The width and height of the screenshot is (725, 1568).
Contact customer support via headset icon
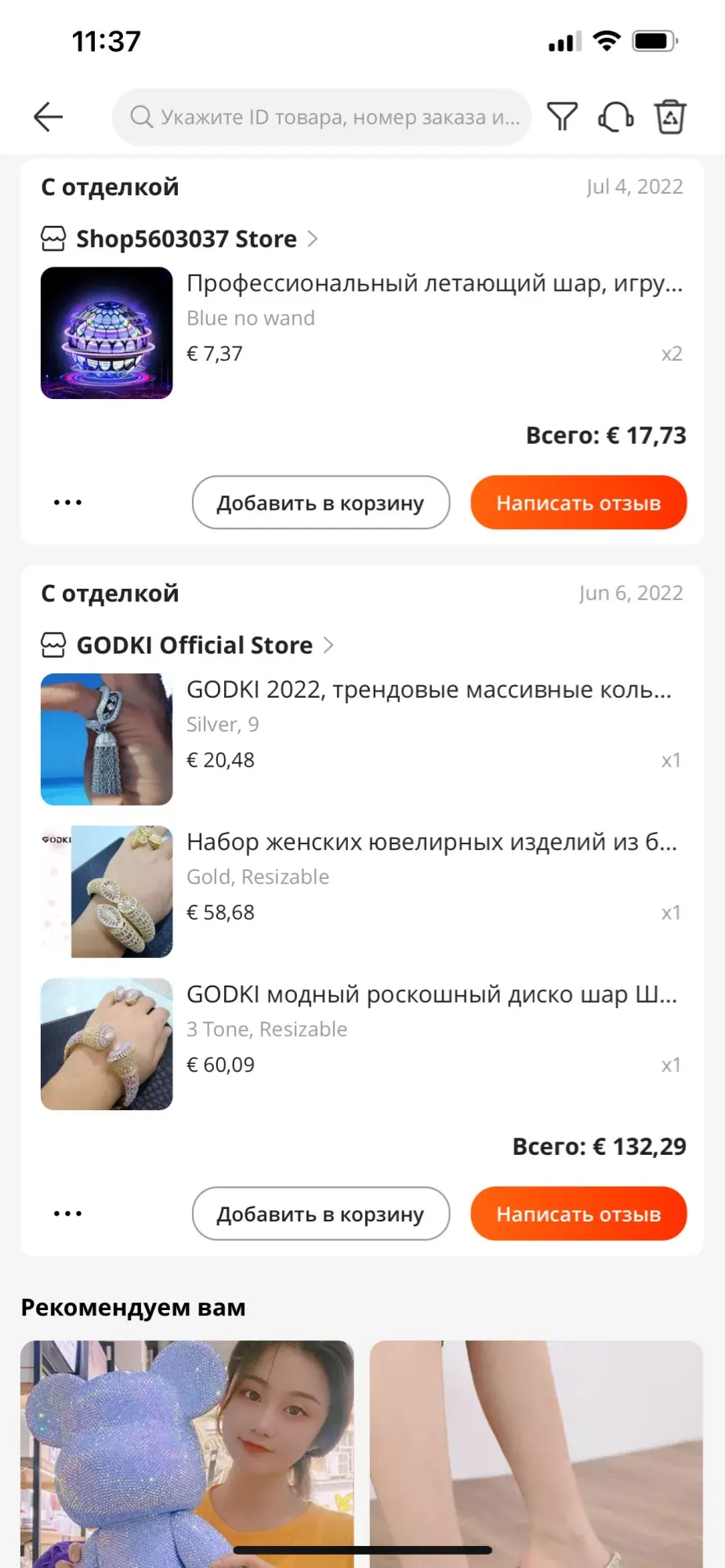tap(616, 118)
